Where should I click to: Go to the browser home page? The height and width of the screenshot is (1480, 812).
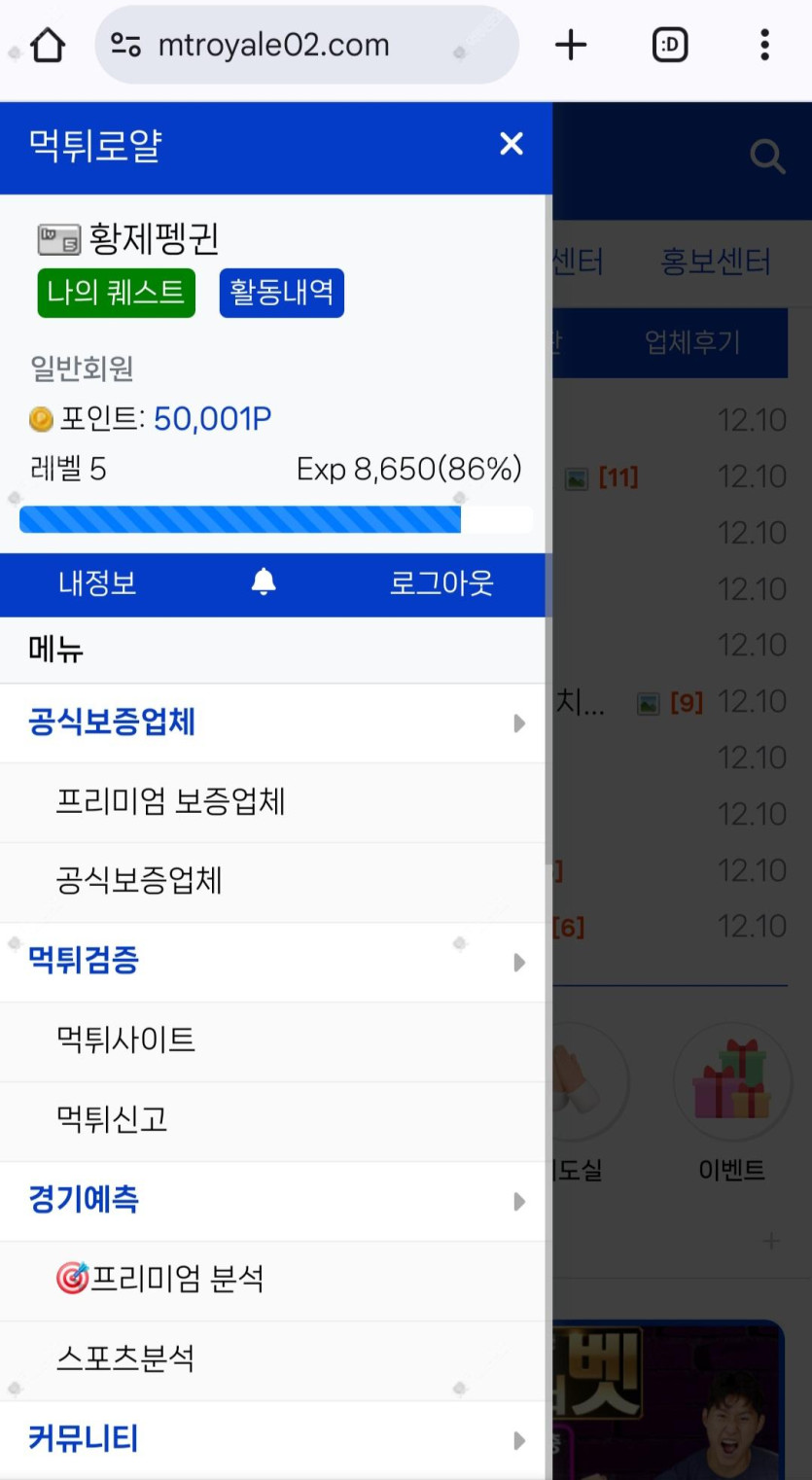48,45
